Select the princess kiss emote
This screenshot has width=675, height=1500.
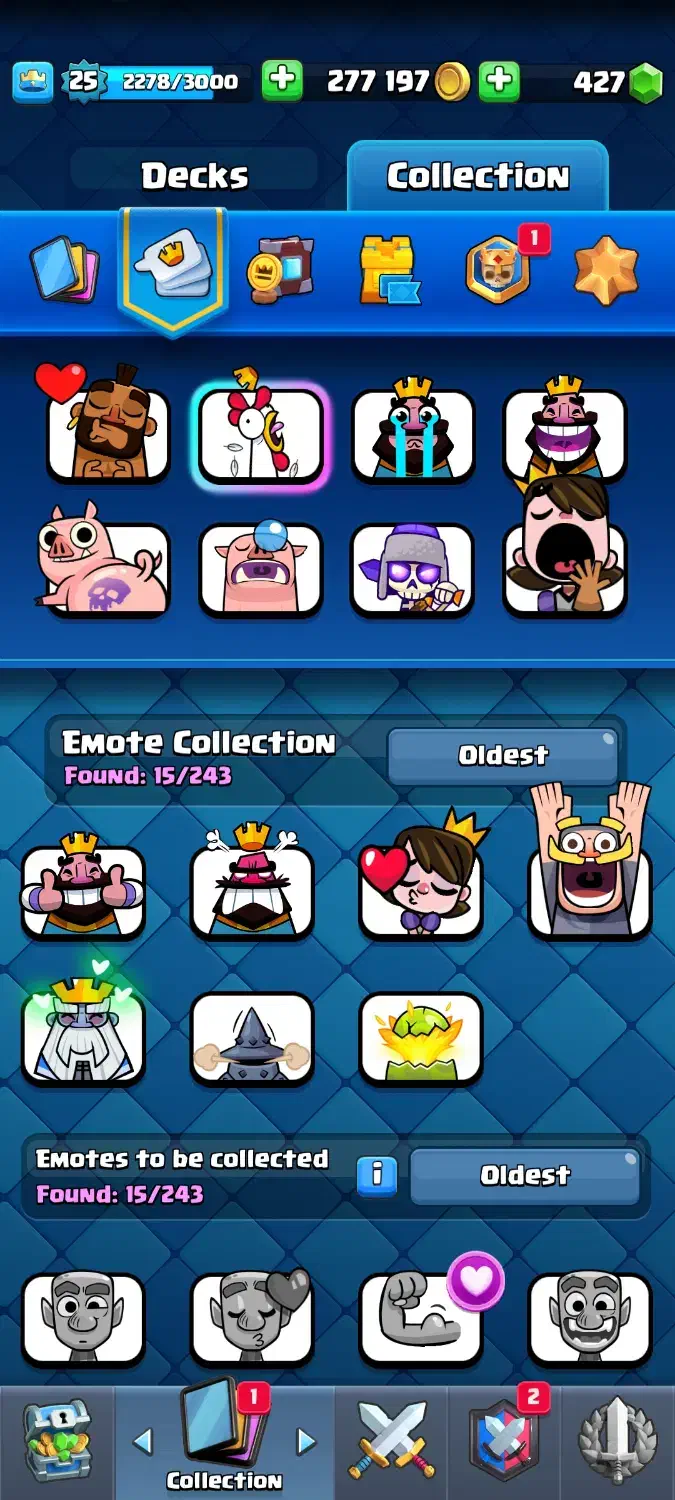pos(420,890)
